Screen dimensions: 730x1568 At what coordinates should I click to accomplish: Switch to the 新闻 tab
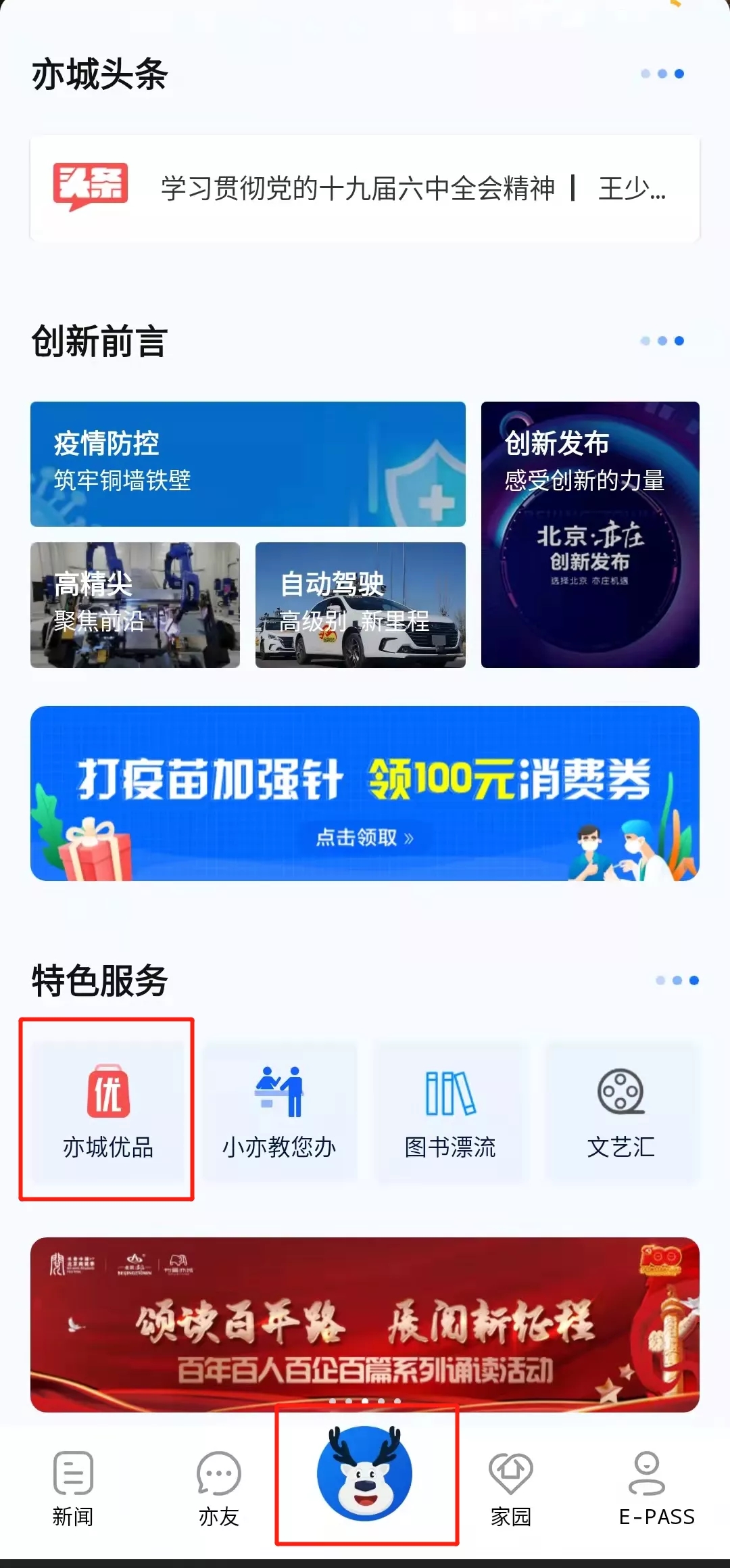pos(73,1488)
